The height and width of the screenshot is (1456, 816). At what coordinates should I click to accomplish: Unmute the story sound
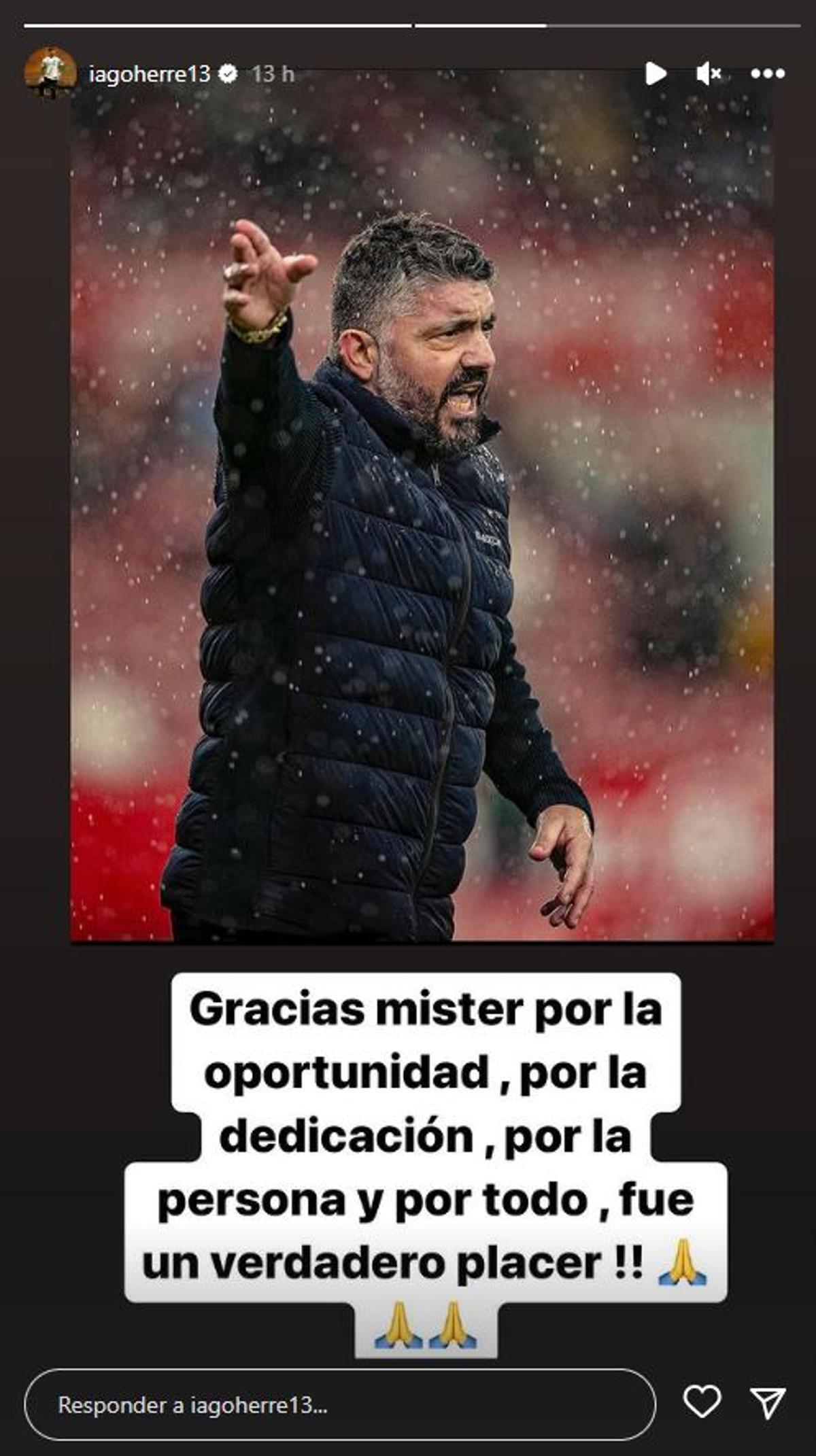coord(709,73)
